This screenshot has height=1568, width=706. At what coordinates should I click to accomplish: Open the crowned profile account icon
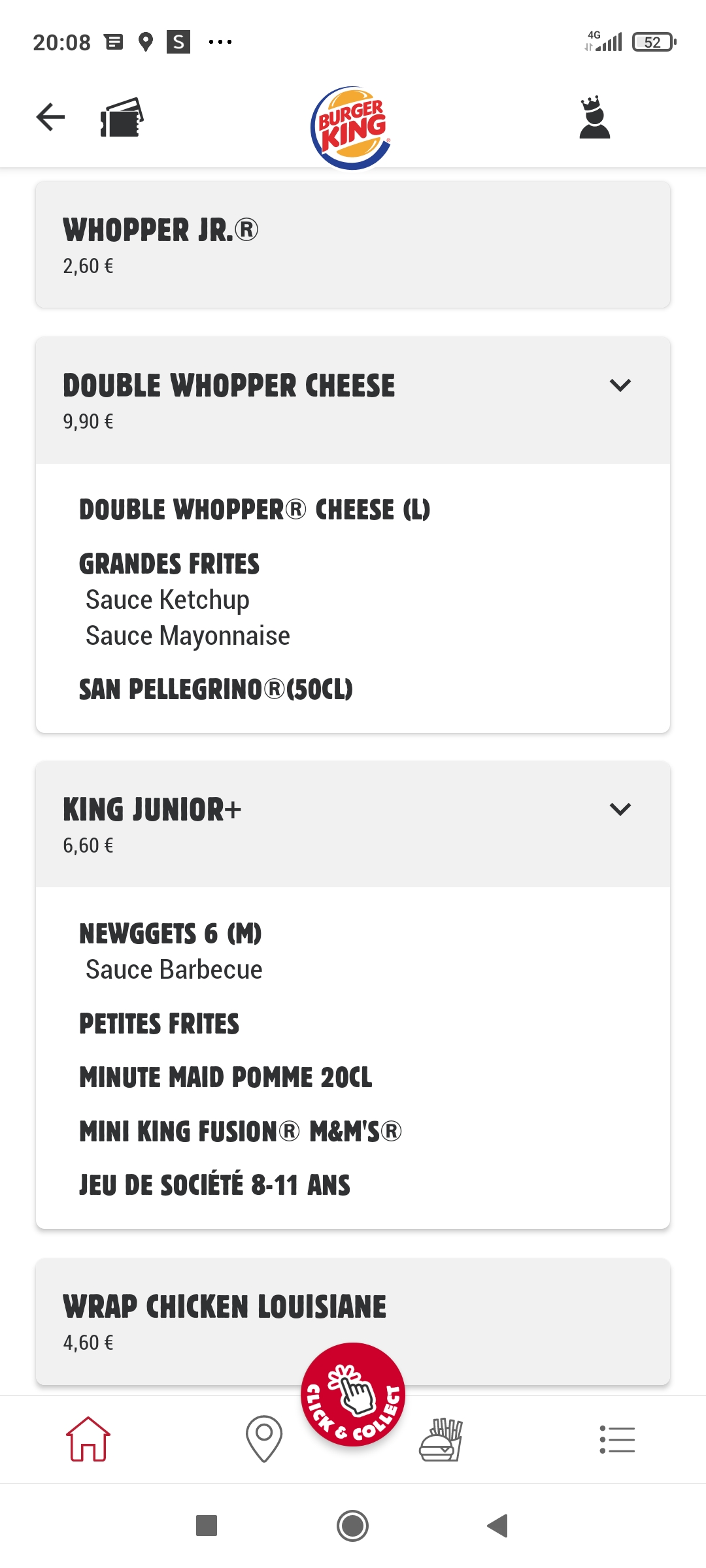point(594,118)
